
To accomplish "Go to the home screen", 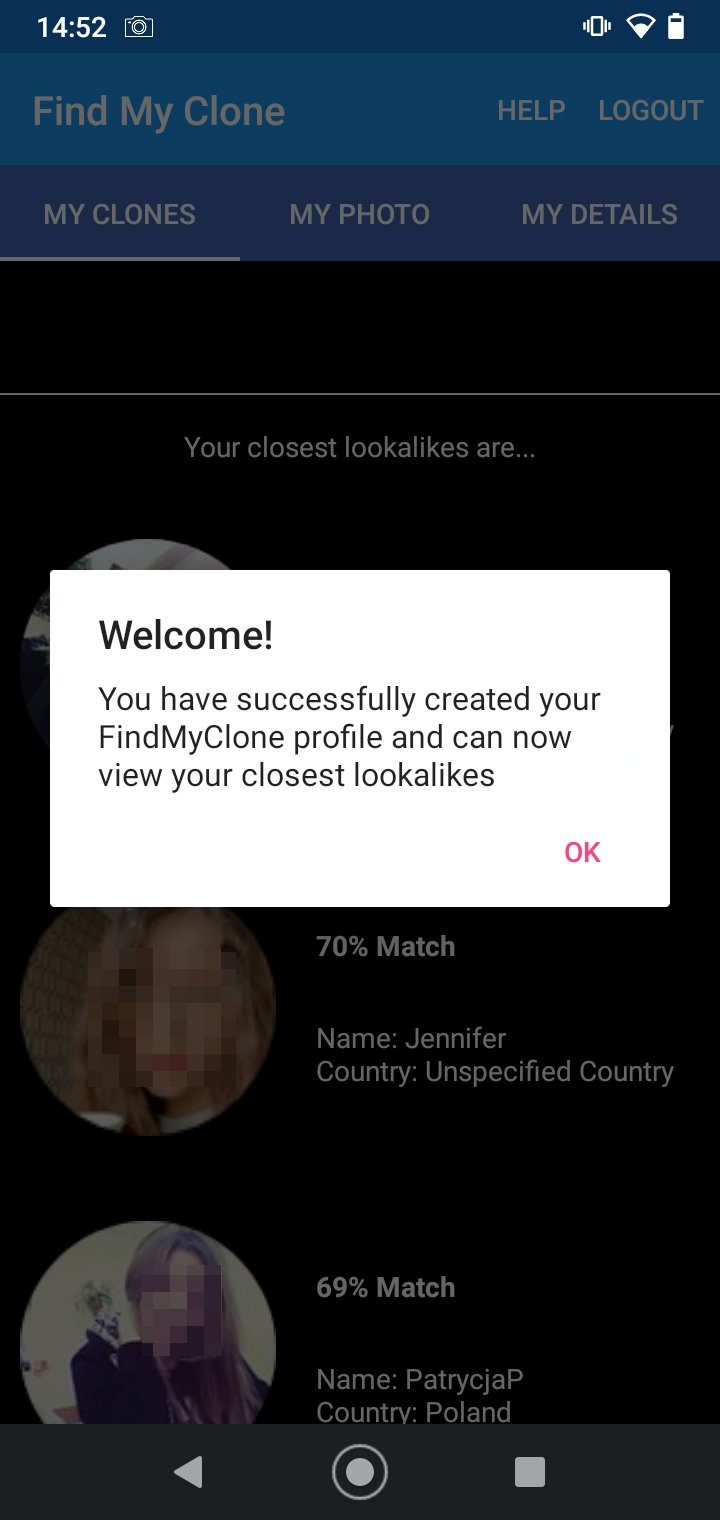I will [360, 1472].
